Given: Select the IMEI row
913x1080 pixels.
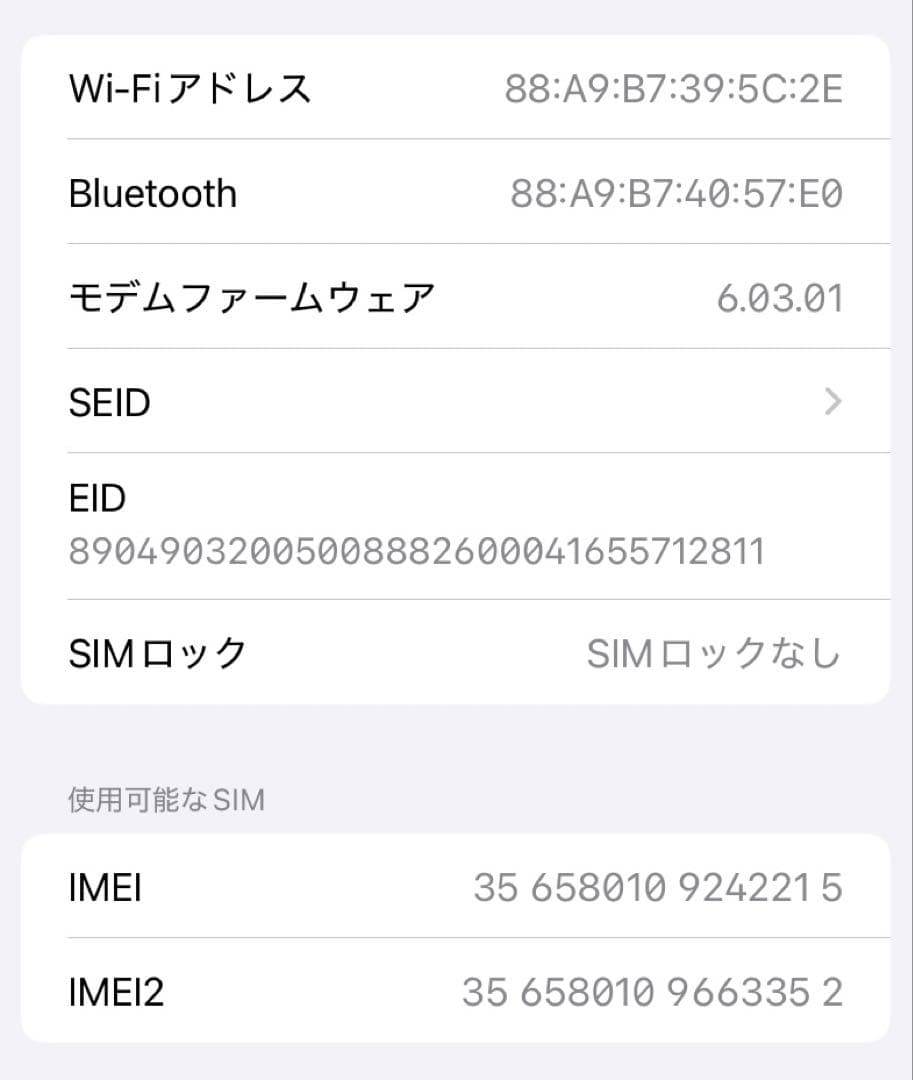Looking at the screenshot, I should tap(456, 887).
